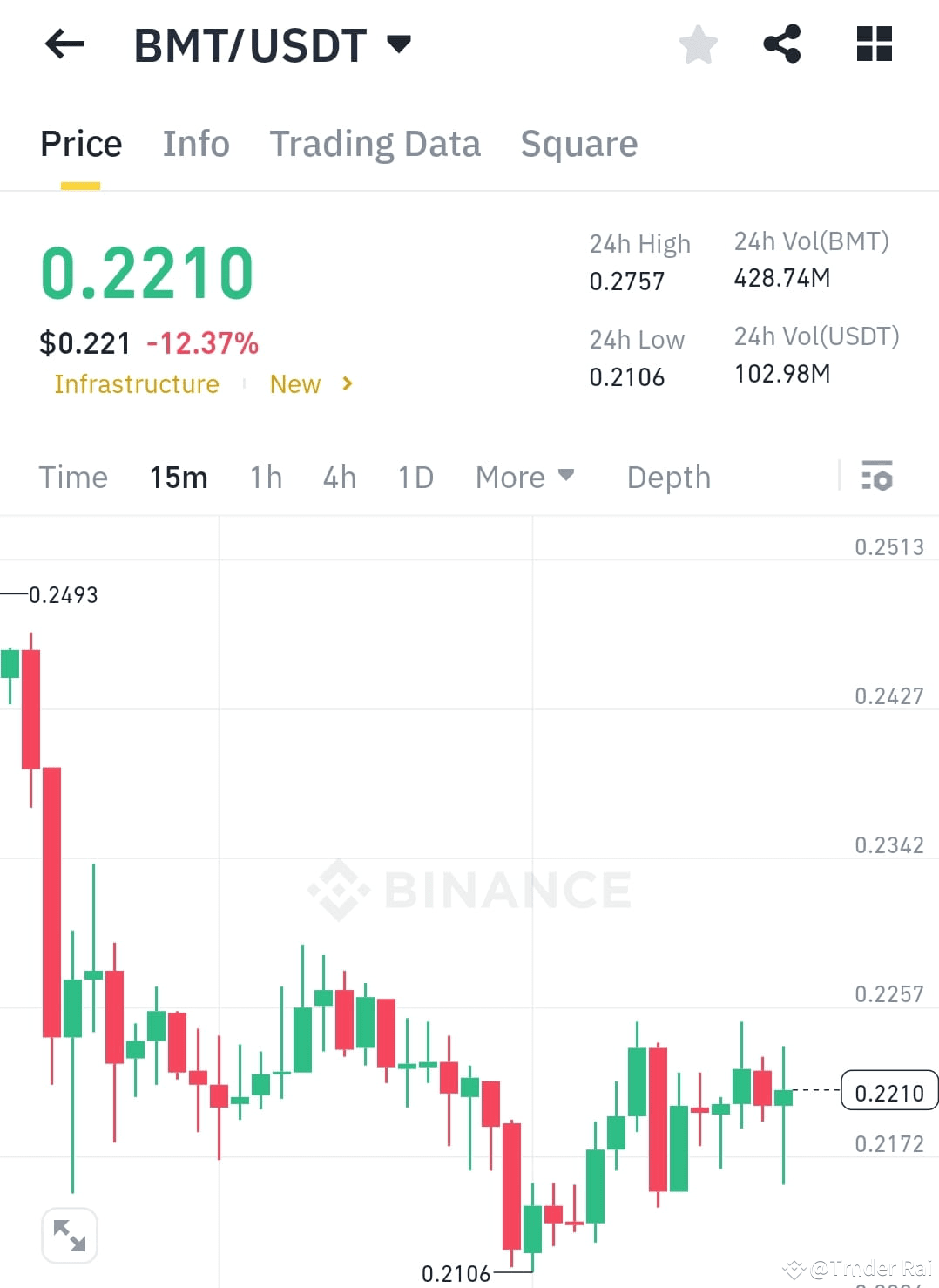Viewport: 939px width, 1288px height.
Task: Select the Time interval option
Action: (73, 477)
